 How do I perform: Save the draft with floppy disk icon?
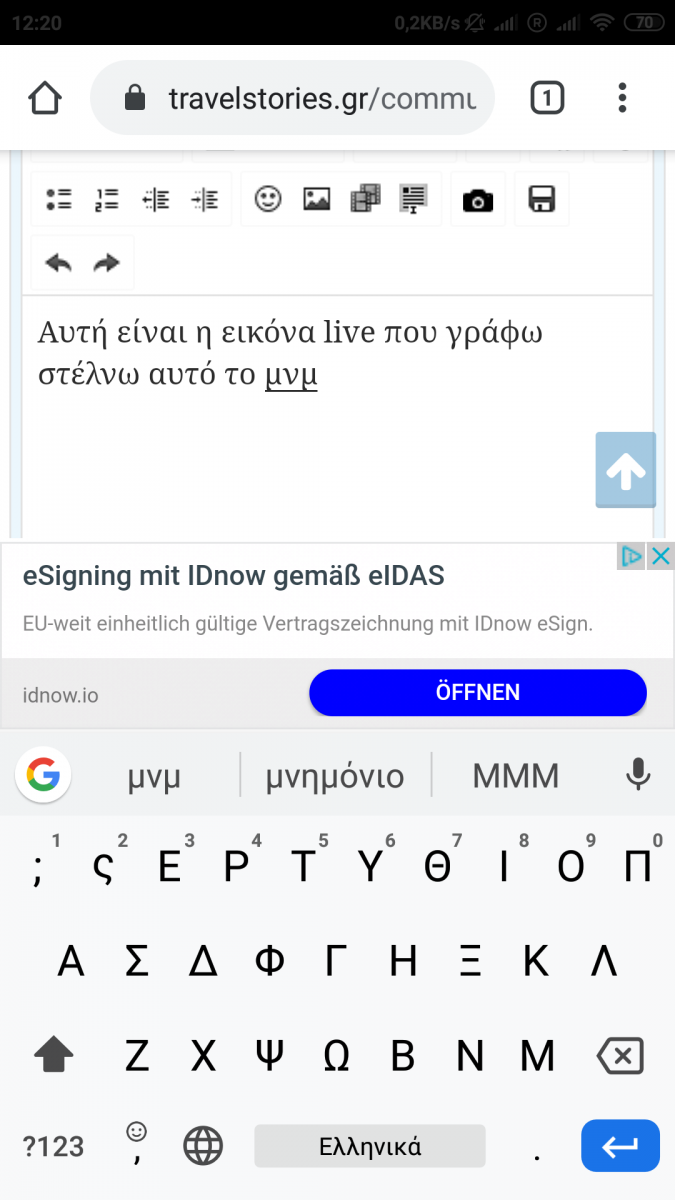coord(542,199)
